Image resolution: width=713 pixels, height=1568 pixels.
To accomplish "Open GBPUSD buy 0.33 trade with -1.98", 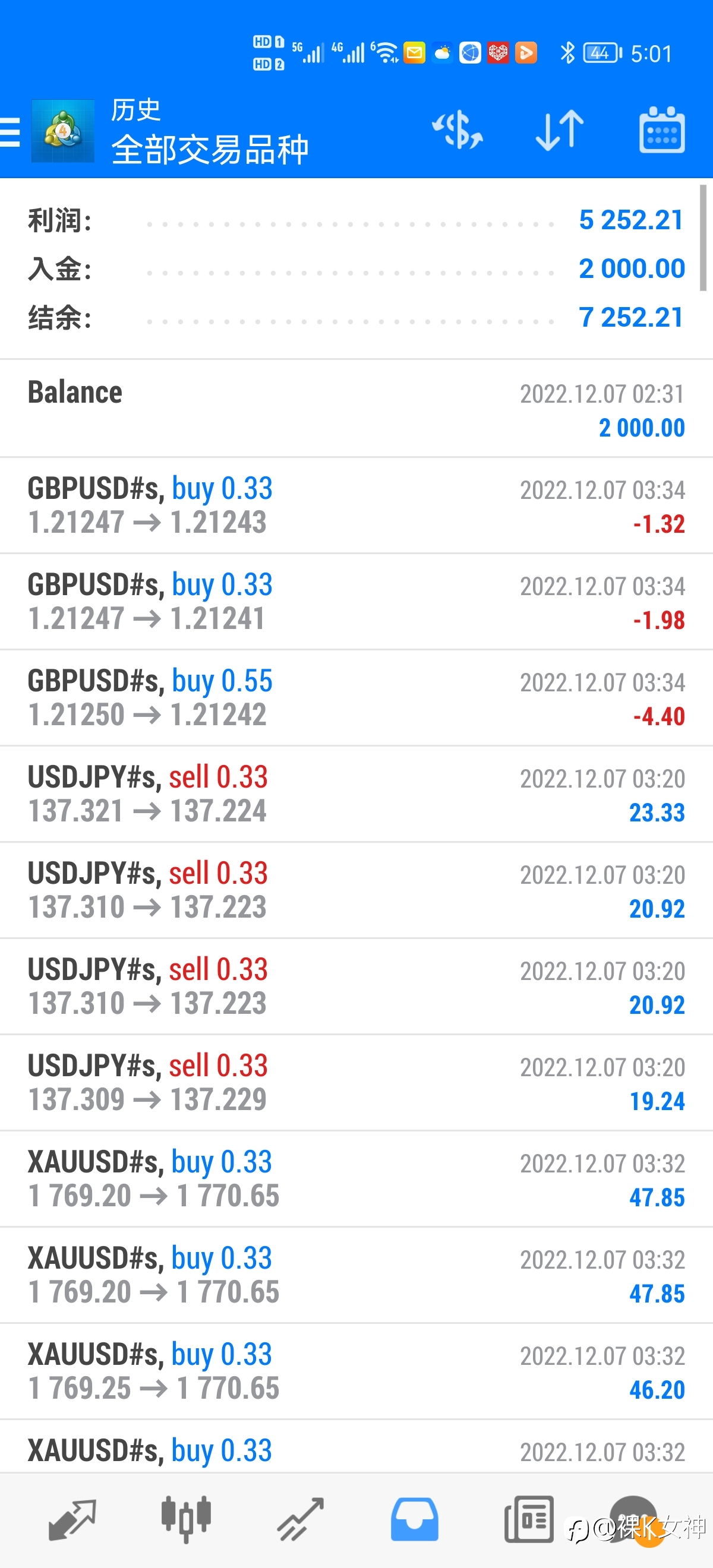I will (356, 602).
